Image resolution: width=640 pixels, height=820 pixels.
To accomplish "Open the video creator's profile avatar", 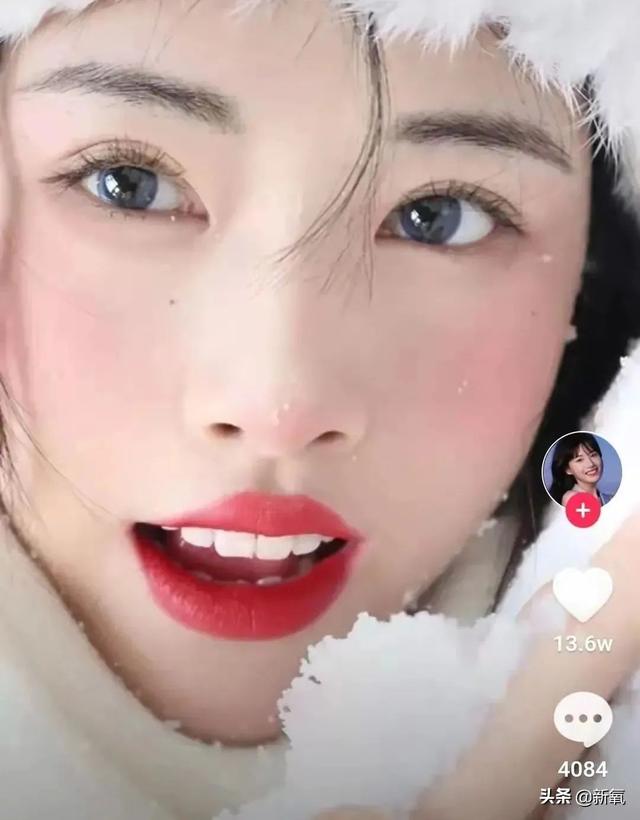I will tap(581, 467).
